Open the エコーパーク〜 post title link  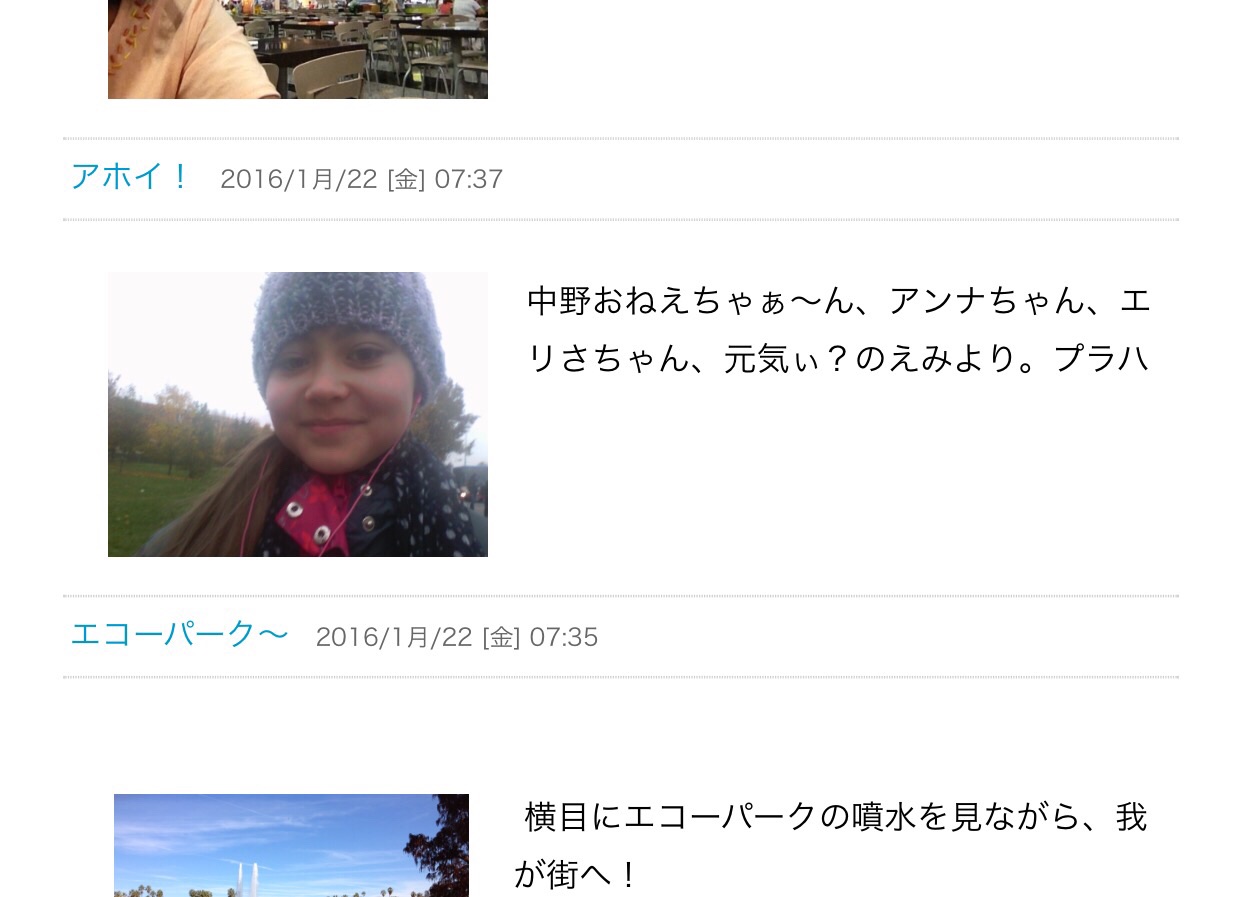(179, 635)
